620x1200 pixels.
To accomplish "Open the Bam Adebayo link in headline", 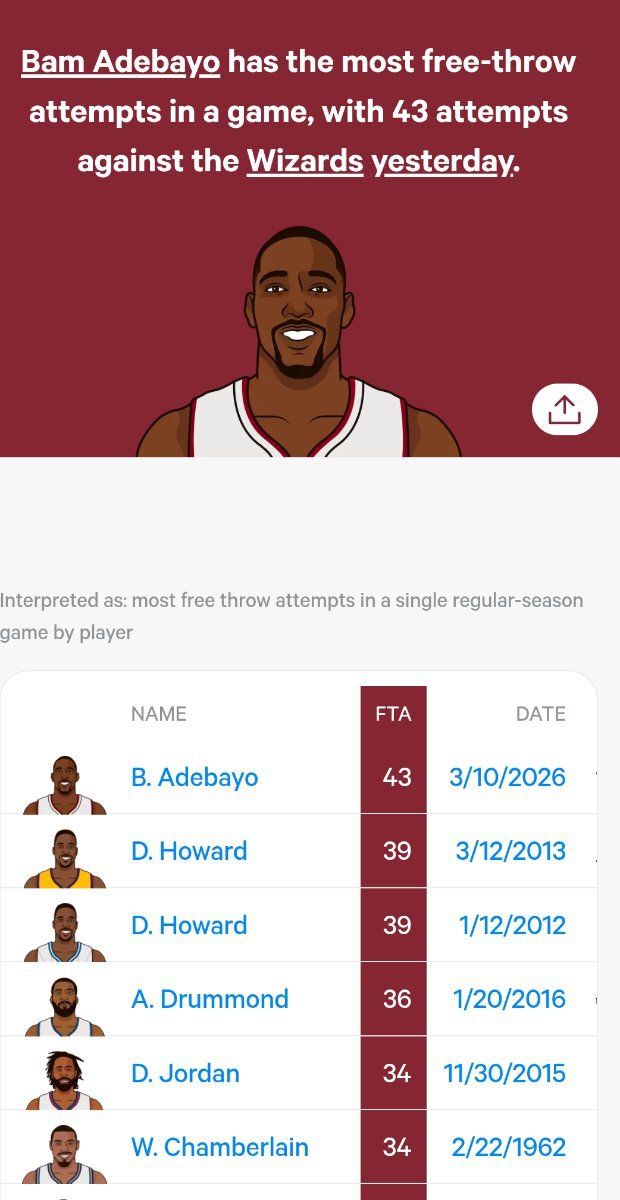I will point(120,62).
